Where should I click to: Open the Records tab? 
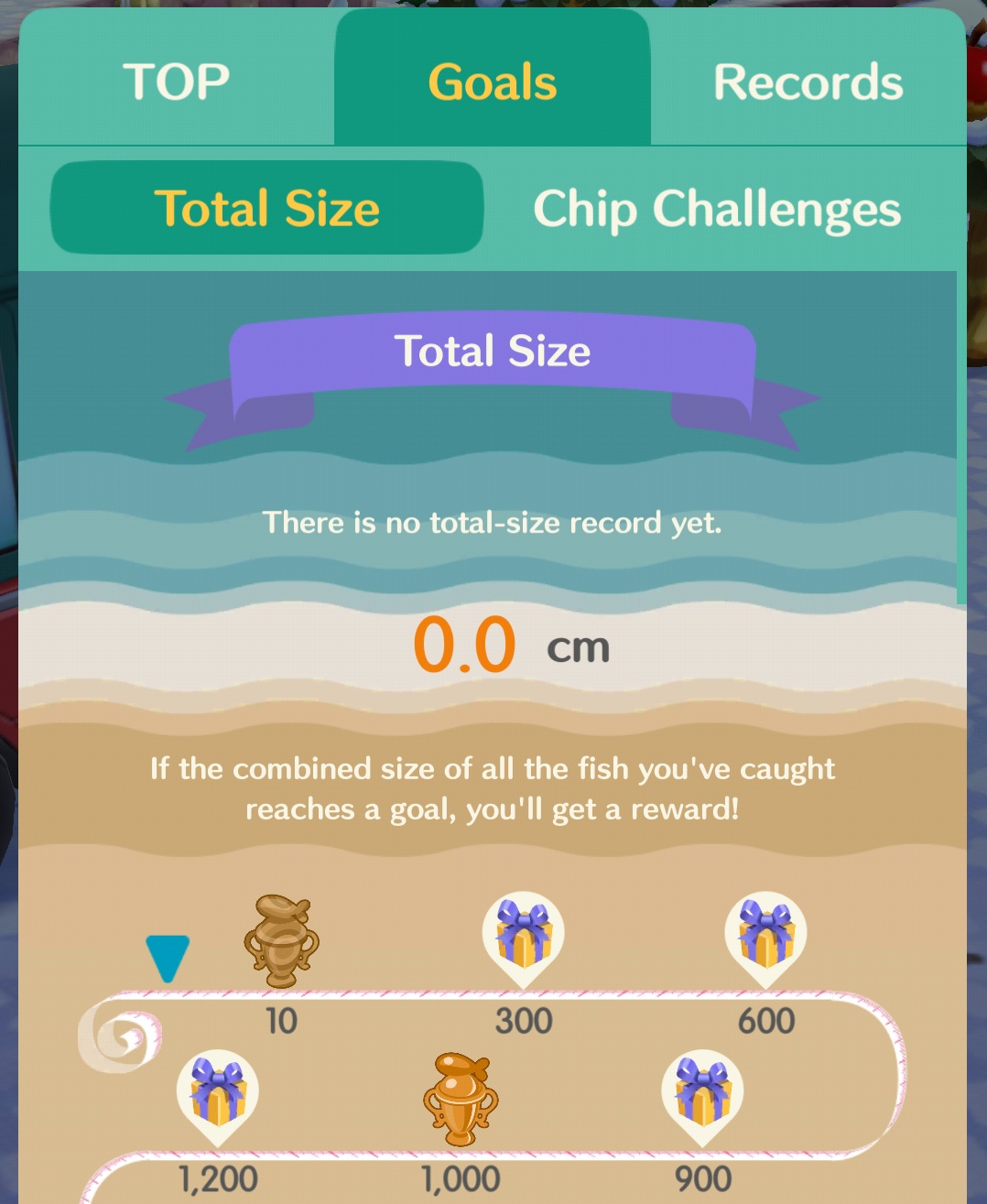click(808, 82)
